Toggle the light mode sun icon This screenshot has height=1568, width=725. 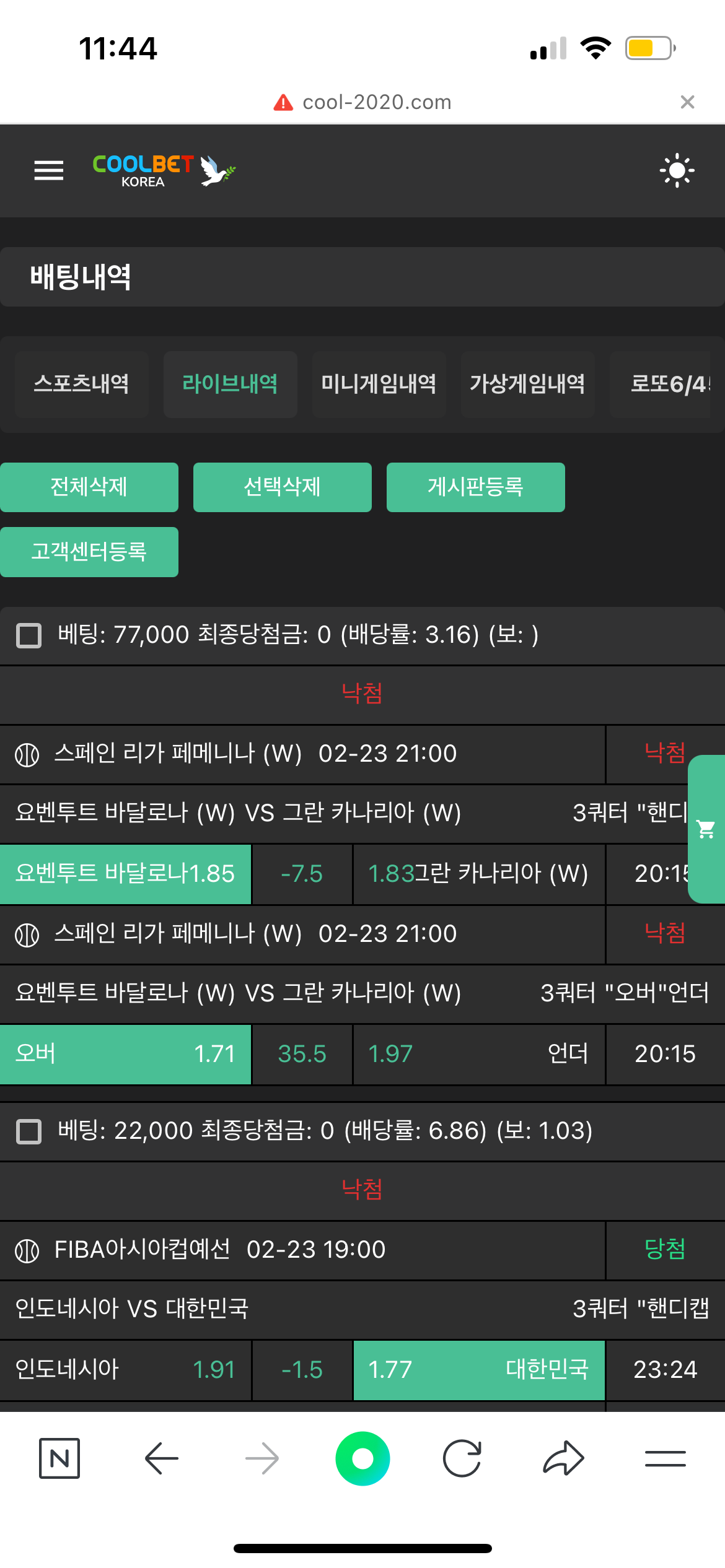(x=677, y=170)
